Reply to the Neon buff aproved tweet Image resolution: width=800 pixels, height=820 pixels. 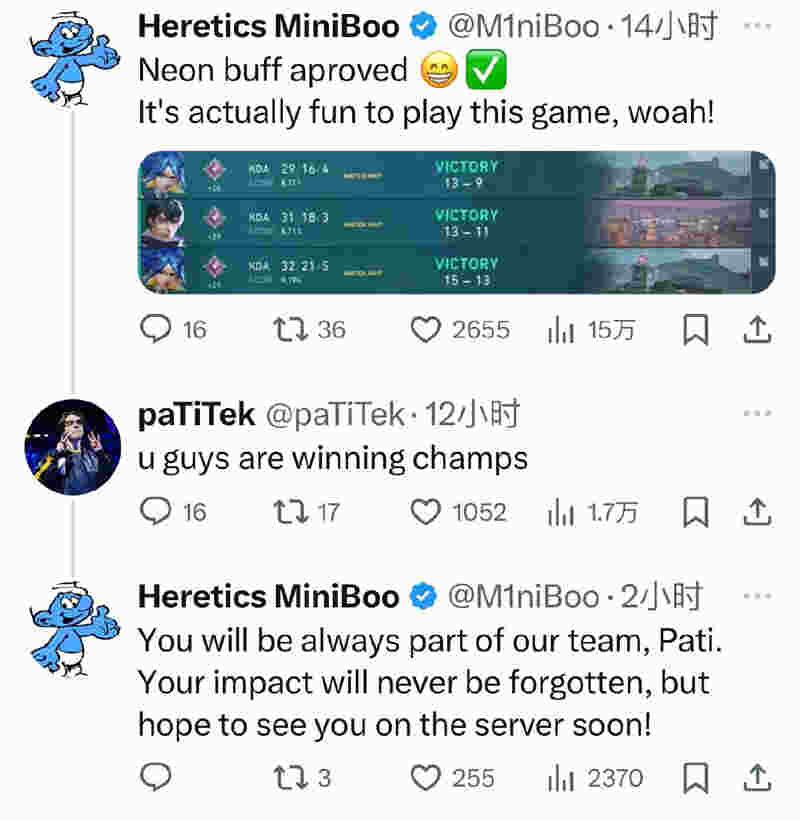click(156, 329)
